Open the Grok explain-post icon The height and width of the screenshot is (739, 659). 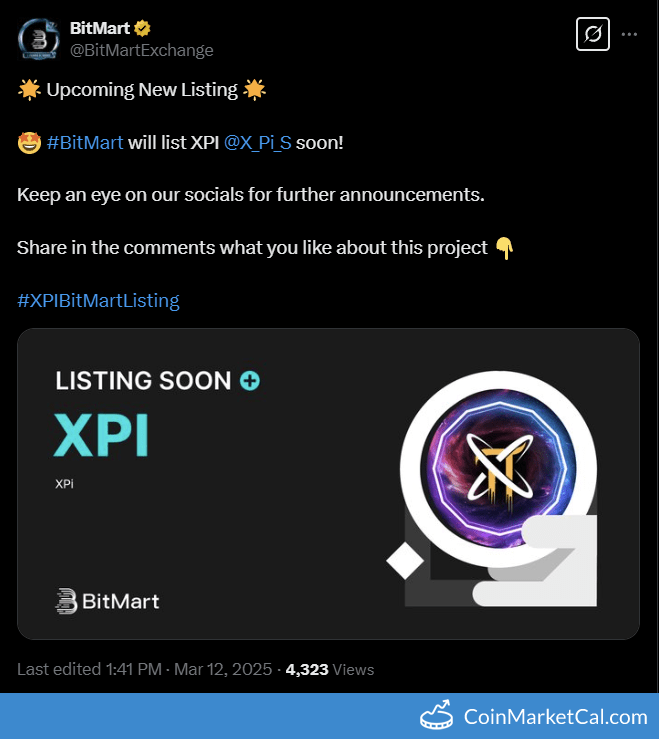click(593, 34)
